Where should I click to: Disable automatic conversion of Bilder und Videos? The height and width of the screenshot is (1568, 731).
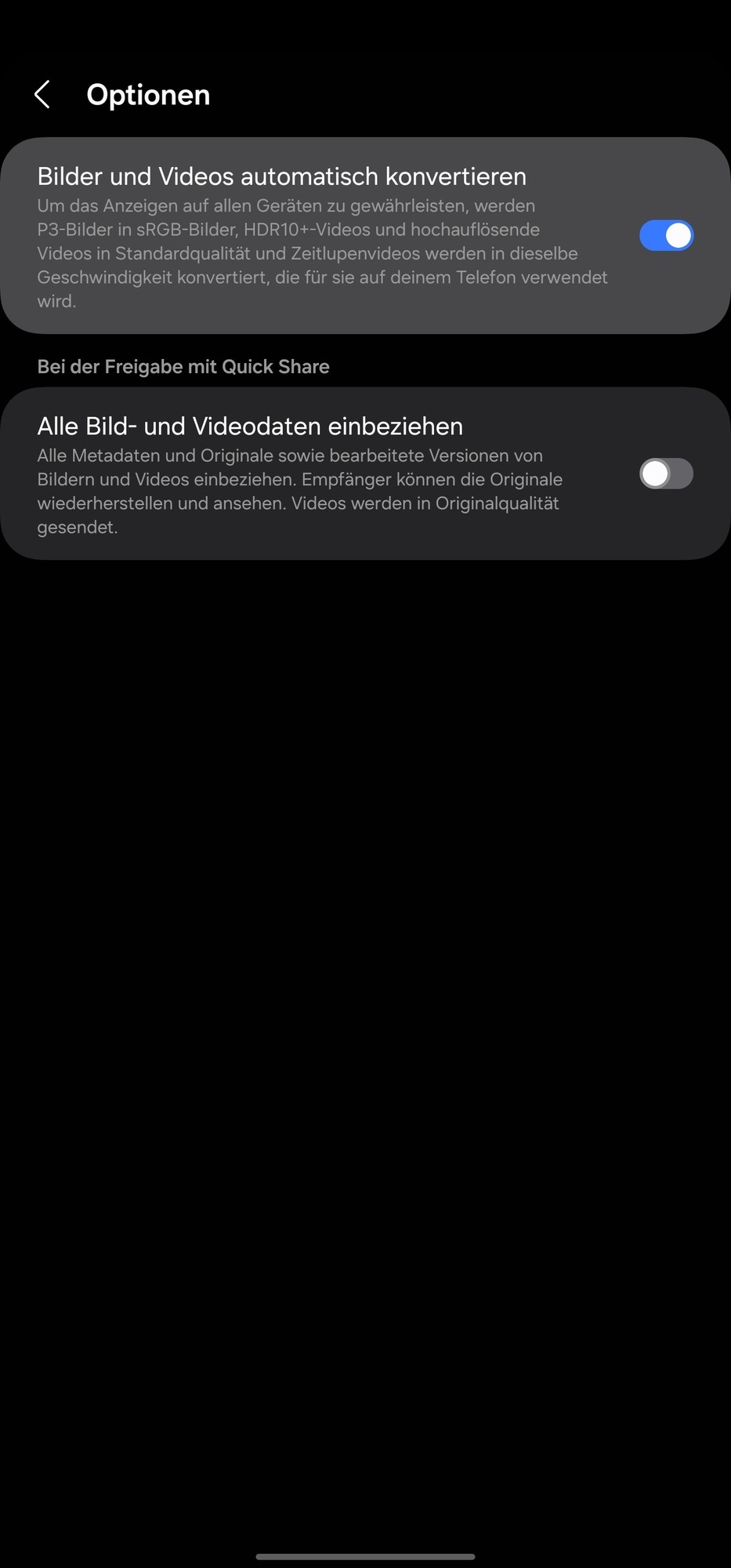point(666,235)
